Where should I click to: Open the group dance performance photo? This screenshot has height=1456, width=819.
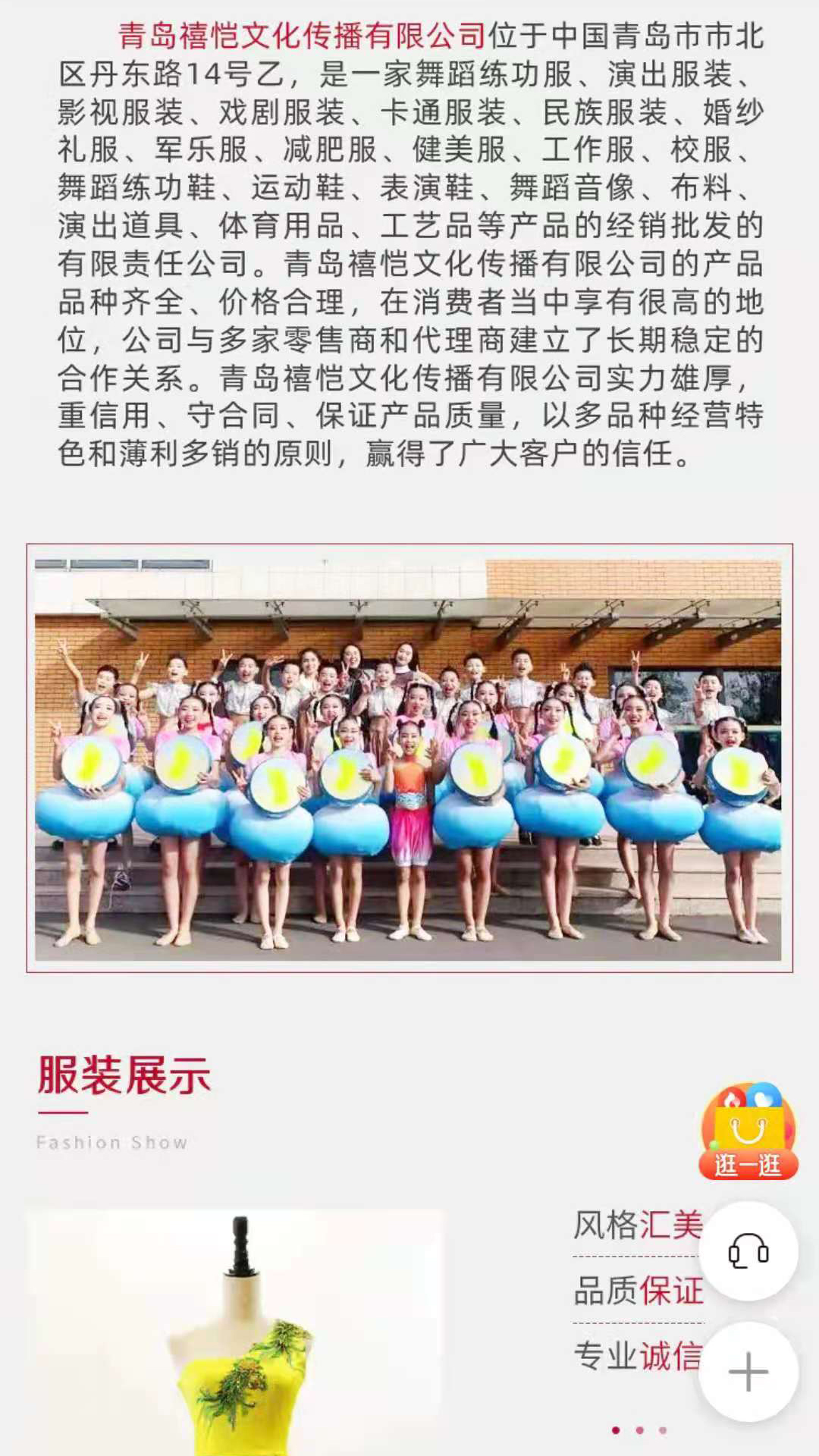pos(409,758)
